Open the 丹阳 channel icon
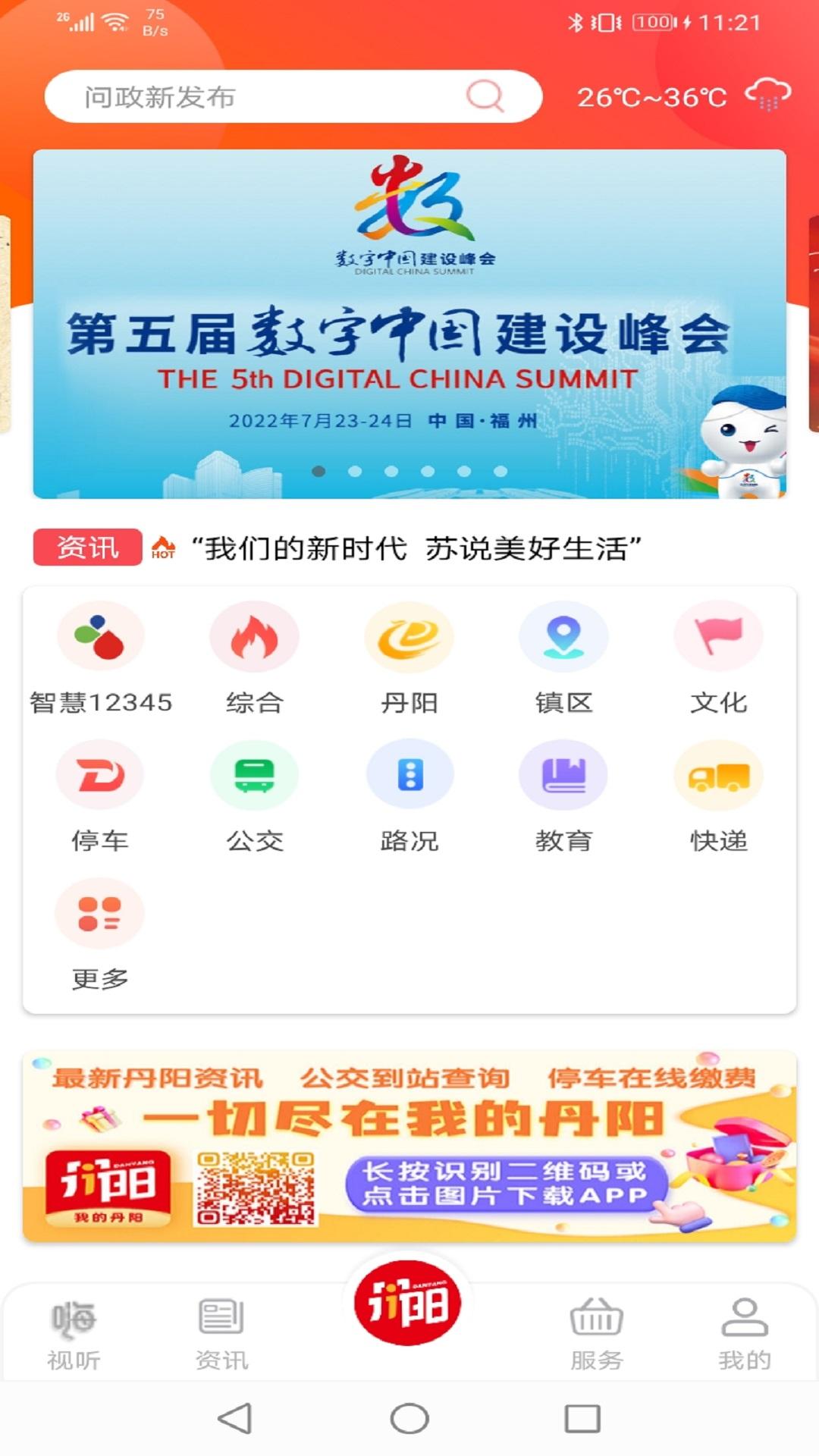This screenshot has width=819, height=1456. tap(409, 637)
